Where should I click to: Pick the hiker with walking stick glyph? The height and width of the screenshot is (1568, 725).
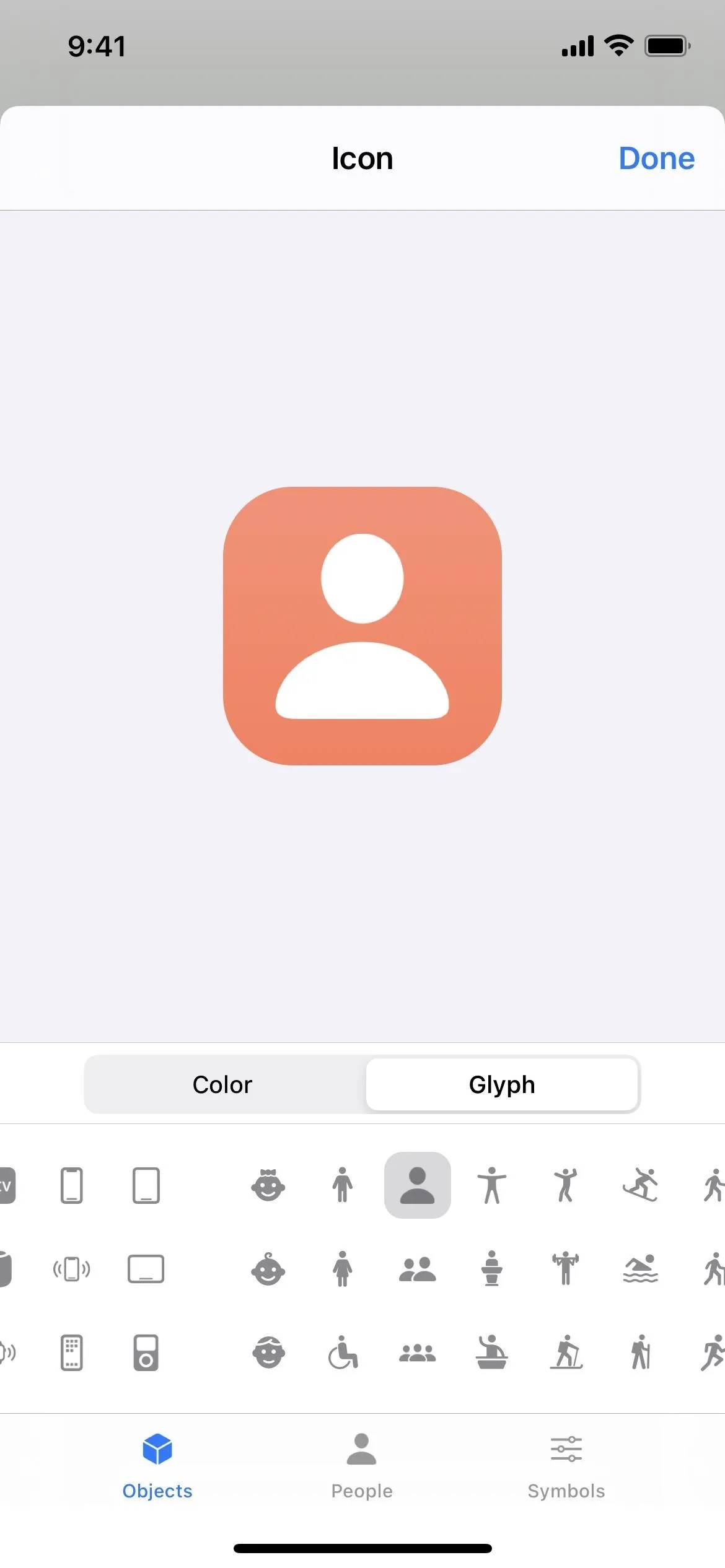641,1352
